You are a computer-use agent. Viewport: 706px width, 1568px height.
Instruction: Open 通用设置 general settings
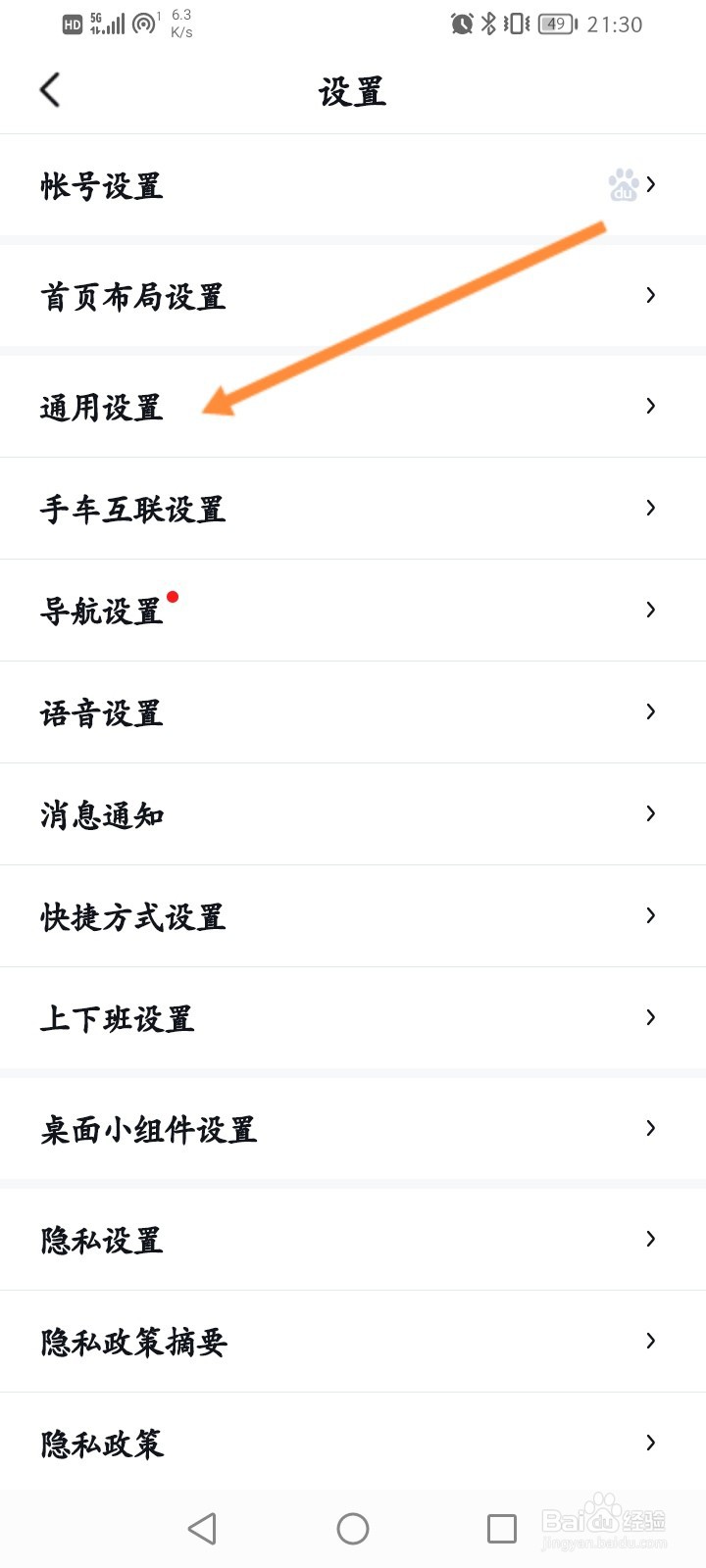coord(353,407)
